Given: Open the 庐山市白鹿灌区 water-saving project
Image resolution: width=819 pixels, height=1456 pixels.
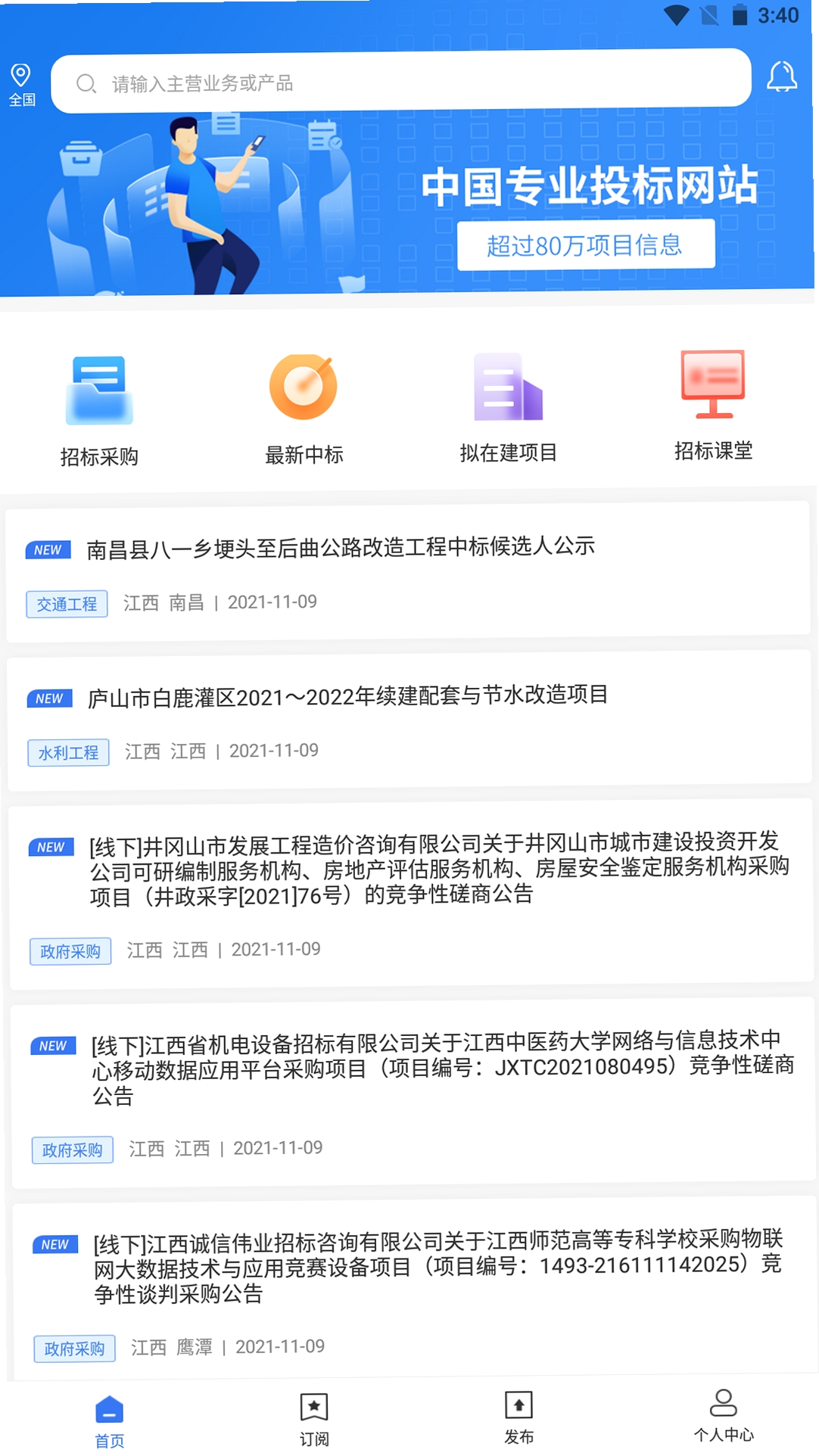Looking at the screenshot, I should pyautogui.click(x=409, y=721).
